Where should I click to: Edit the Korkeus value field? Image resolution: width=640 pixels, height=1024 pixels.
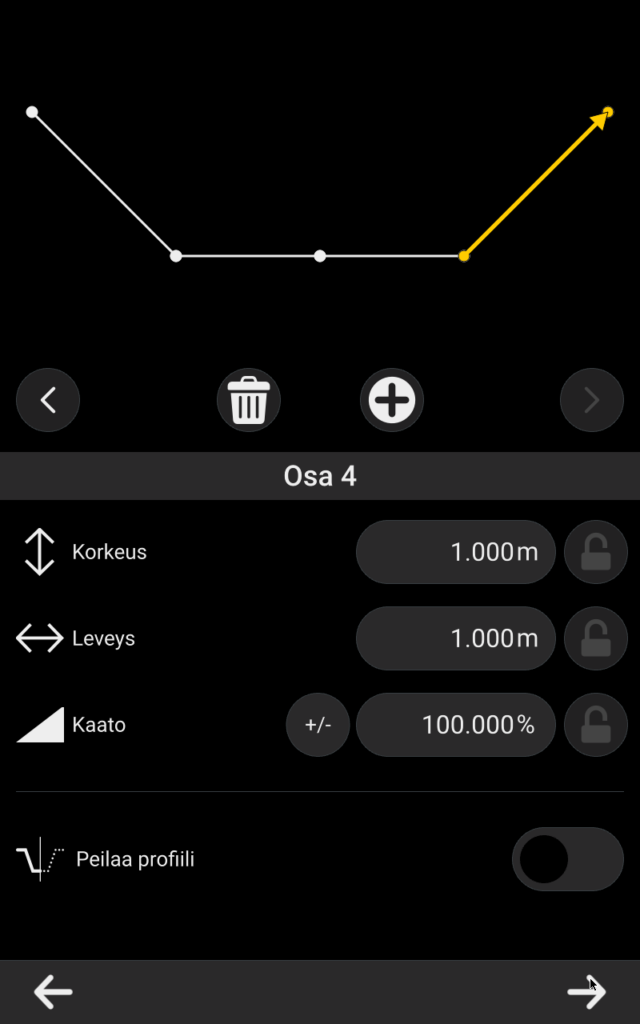point(456,552)
